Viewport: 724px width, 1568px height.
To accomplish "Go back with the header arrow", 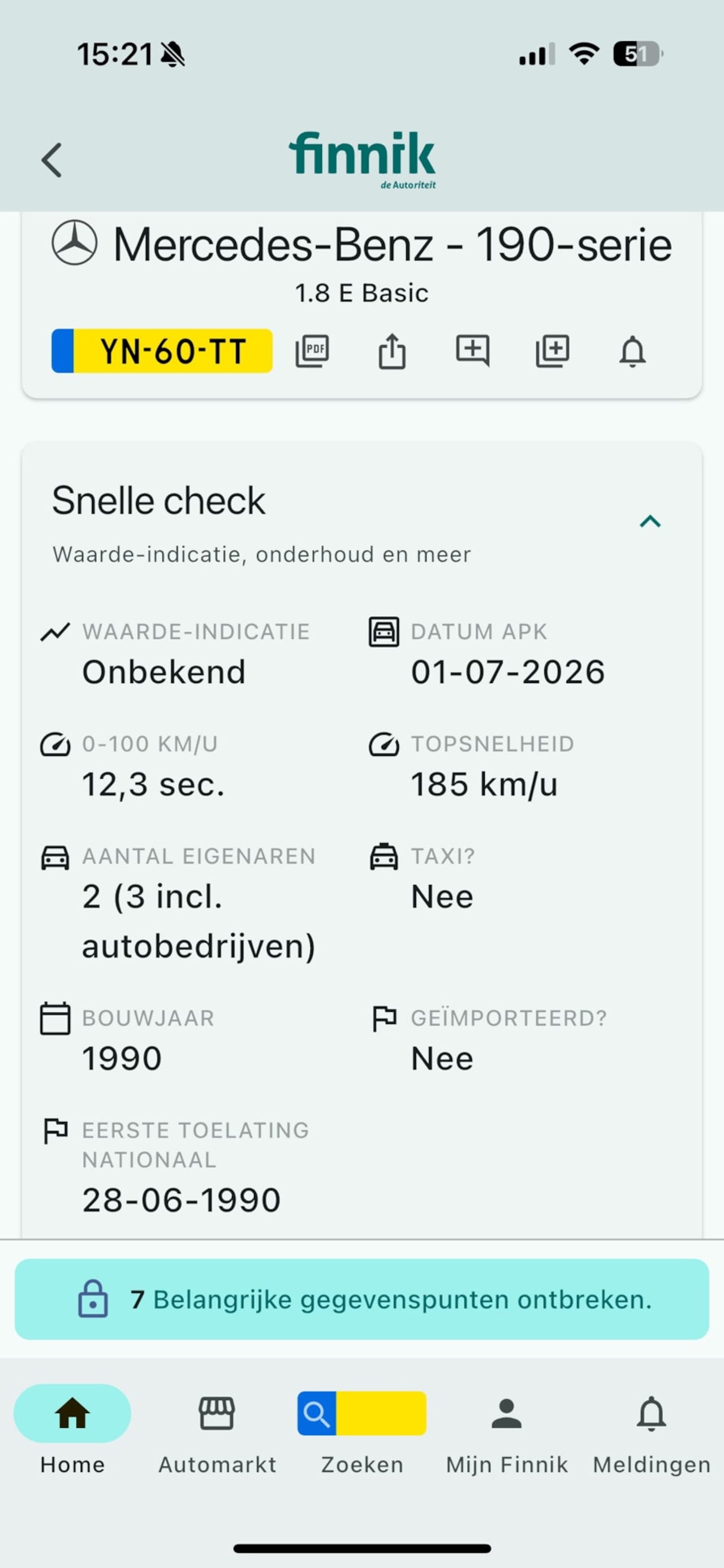I will [52, 160].
